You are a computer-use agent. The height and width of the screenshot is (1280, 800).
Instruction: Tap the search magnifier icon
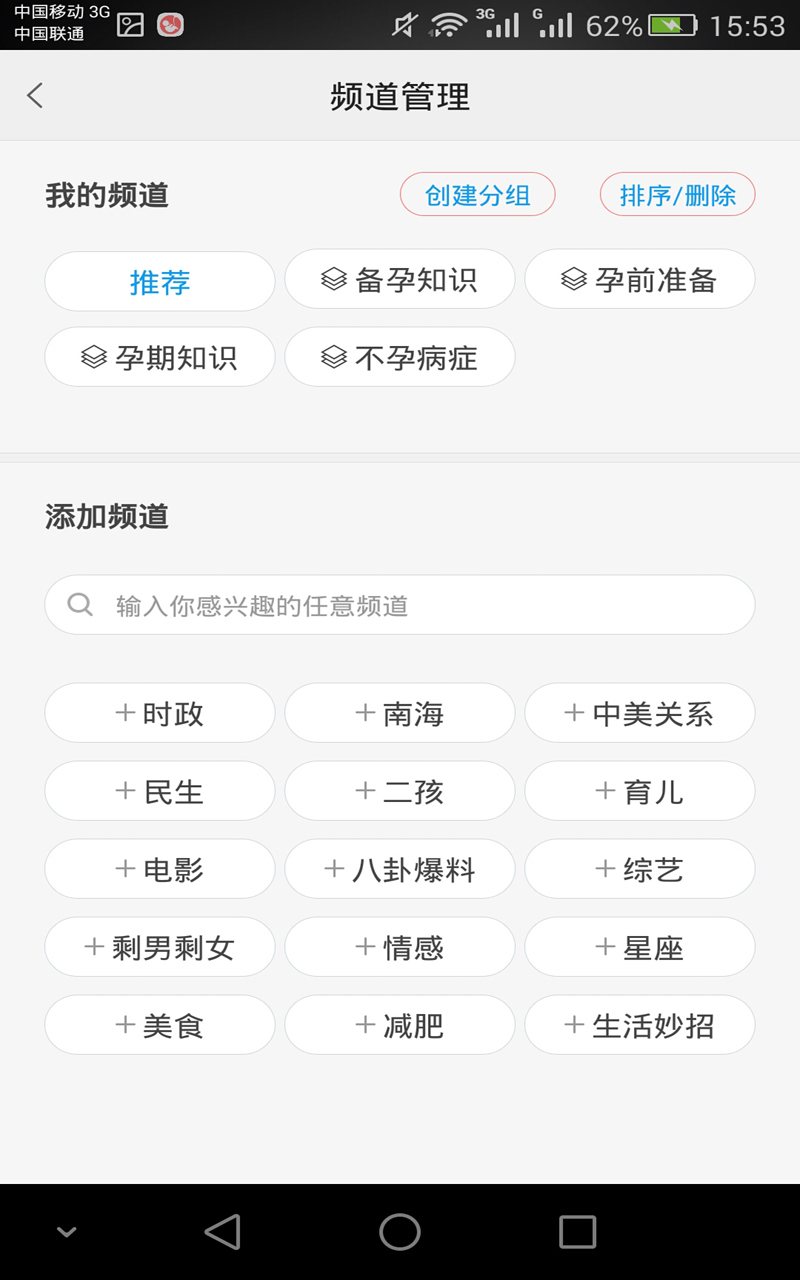[x=79, y=604]
